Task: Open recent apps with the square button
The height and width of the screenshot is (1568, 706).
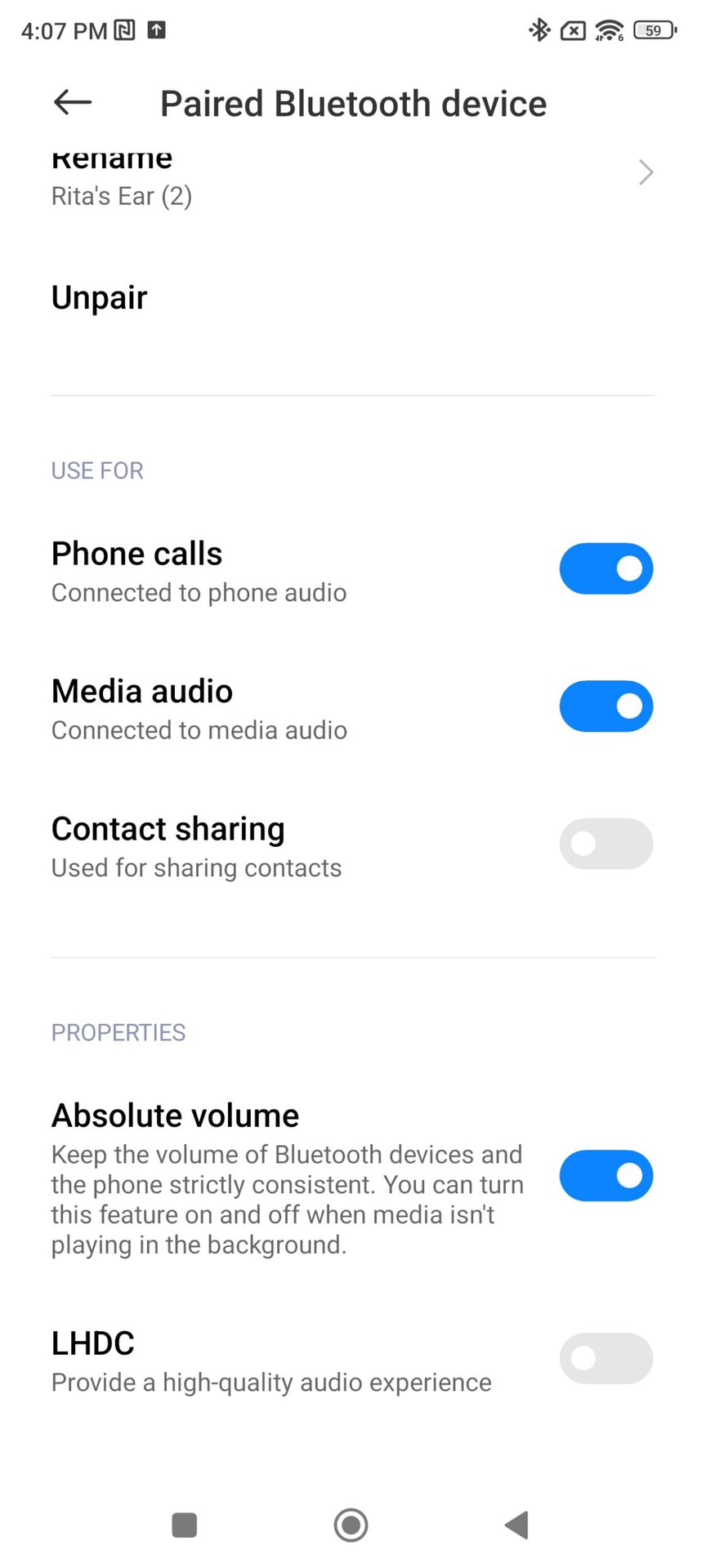Action: (x=185, y=1525)
